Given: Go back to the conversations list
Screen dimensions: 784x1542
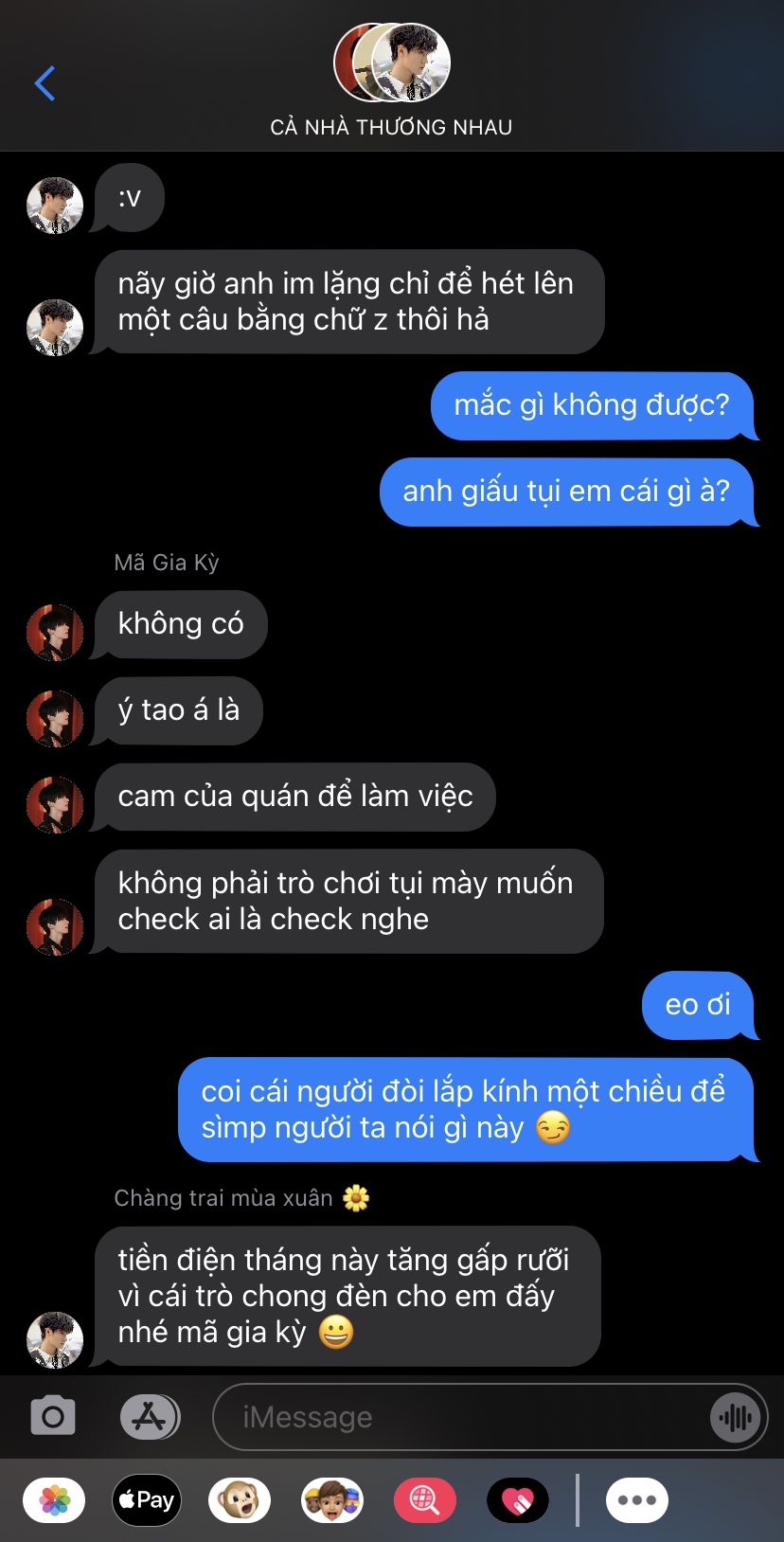Looking at the screenshot, I should coord(45,83).
